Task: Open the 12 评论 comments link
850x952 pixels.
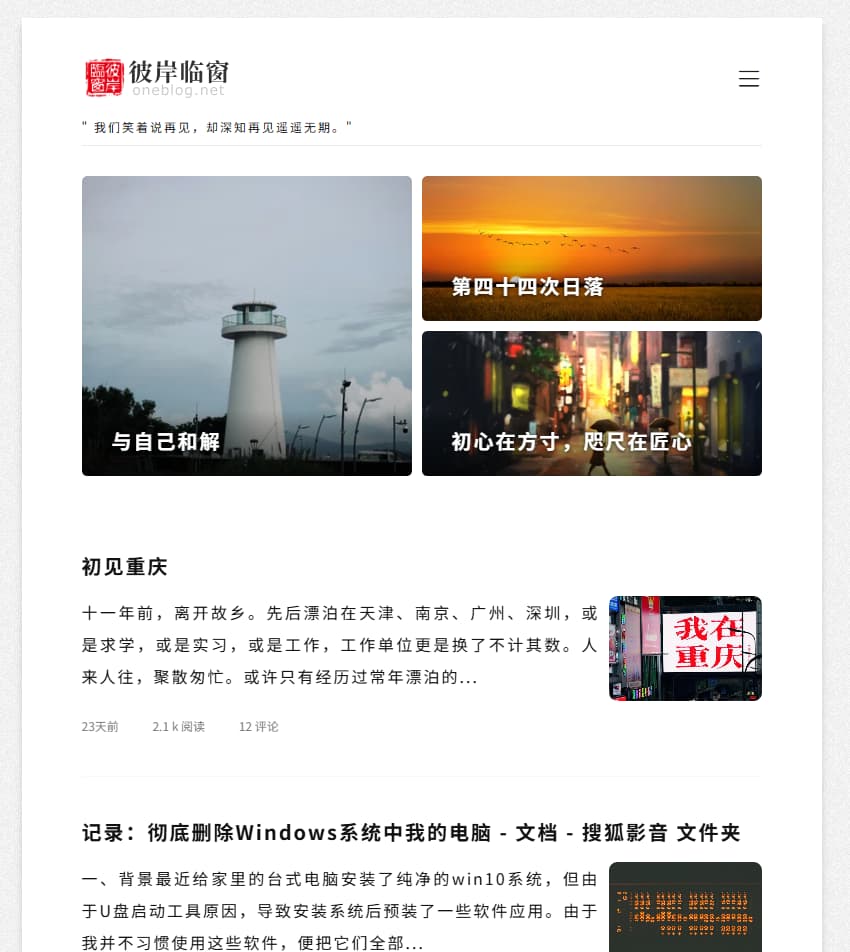Action: 258,727
